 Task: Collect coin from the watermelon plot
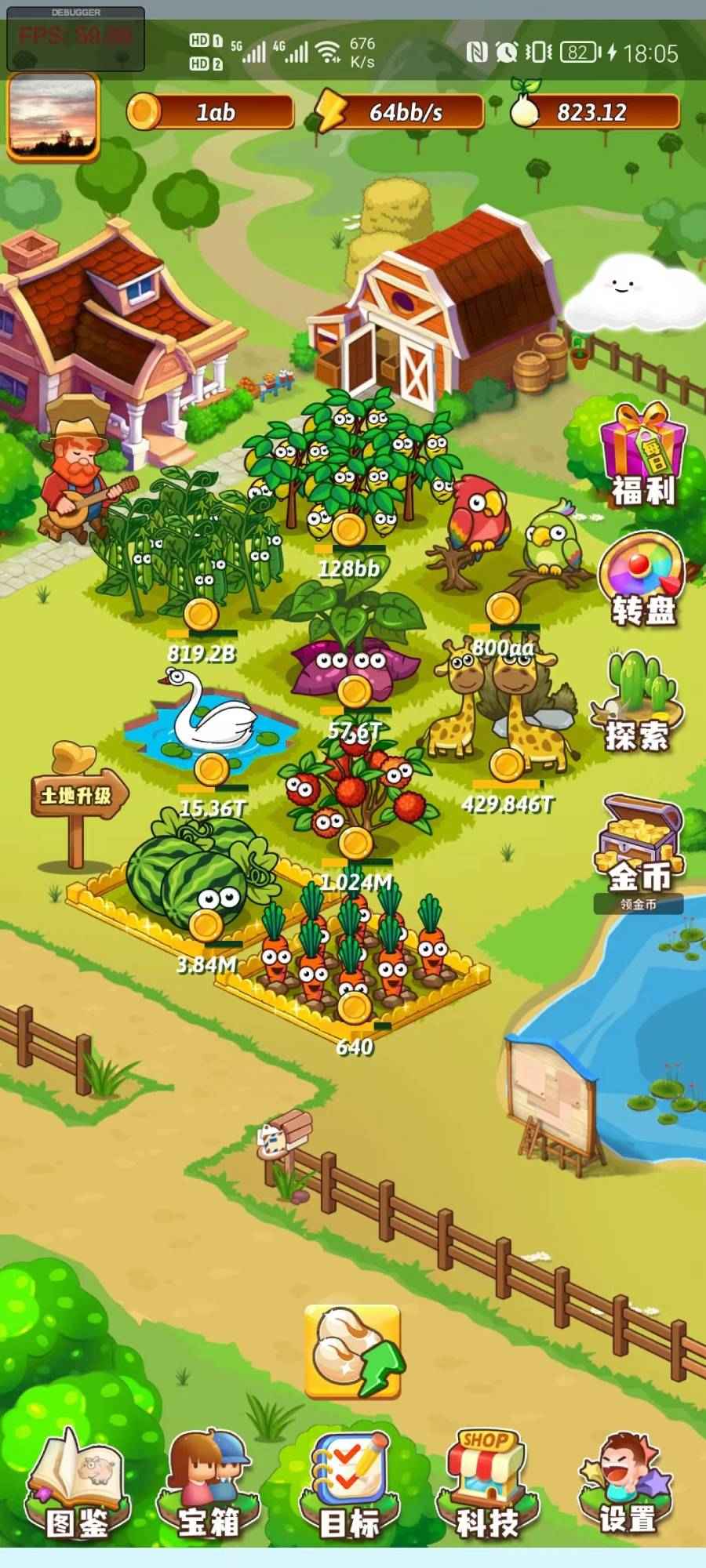[x=206, y=925]
